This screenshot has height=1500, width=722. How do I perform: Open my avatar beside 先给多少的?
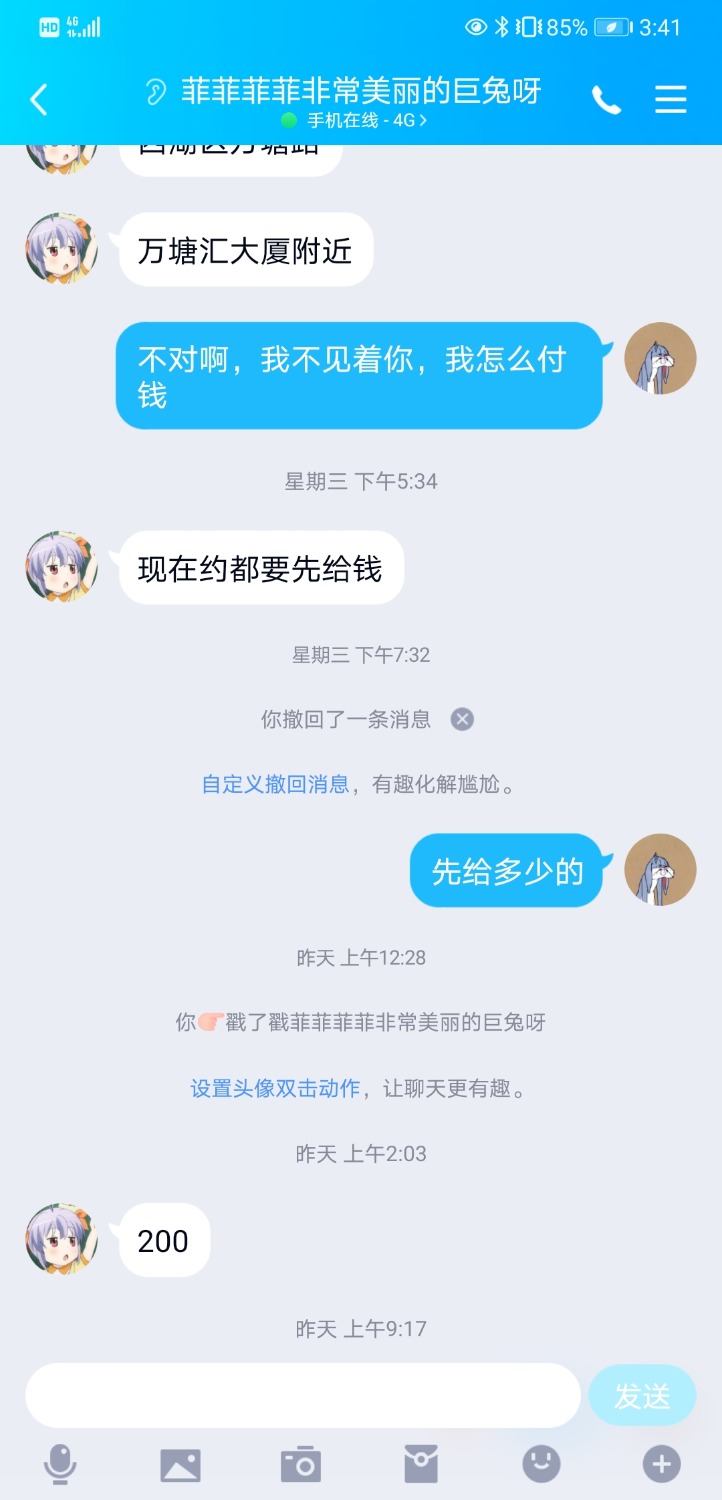[x=660, y=870]
